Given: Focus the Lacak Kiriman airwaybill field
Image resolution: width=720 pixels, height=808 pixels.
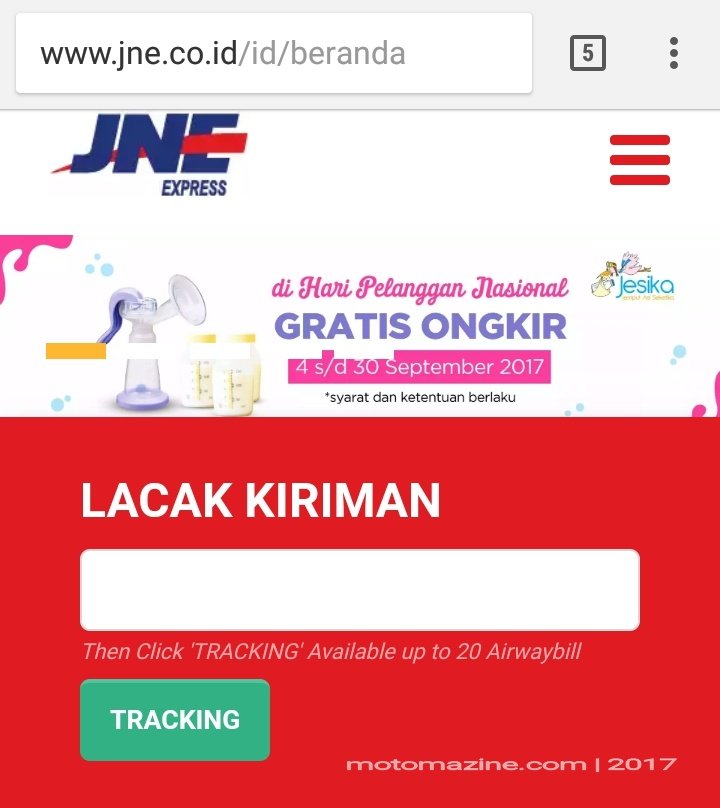Looking at the screenshot, I should click(360, 590).
